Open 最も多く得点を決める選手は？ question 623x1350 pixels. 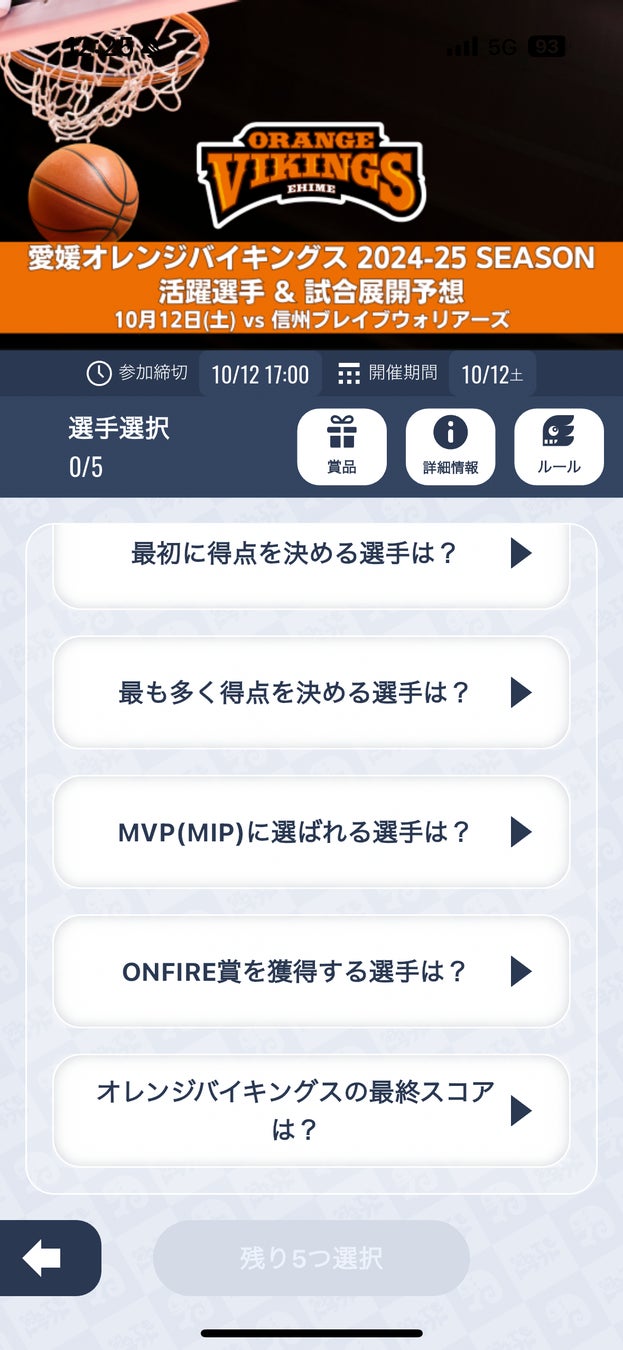(x=311, y=692)
